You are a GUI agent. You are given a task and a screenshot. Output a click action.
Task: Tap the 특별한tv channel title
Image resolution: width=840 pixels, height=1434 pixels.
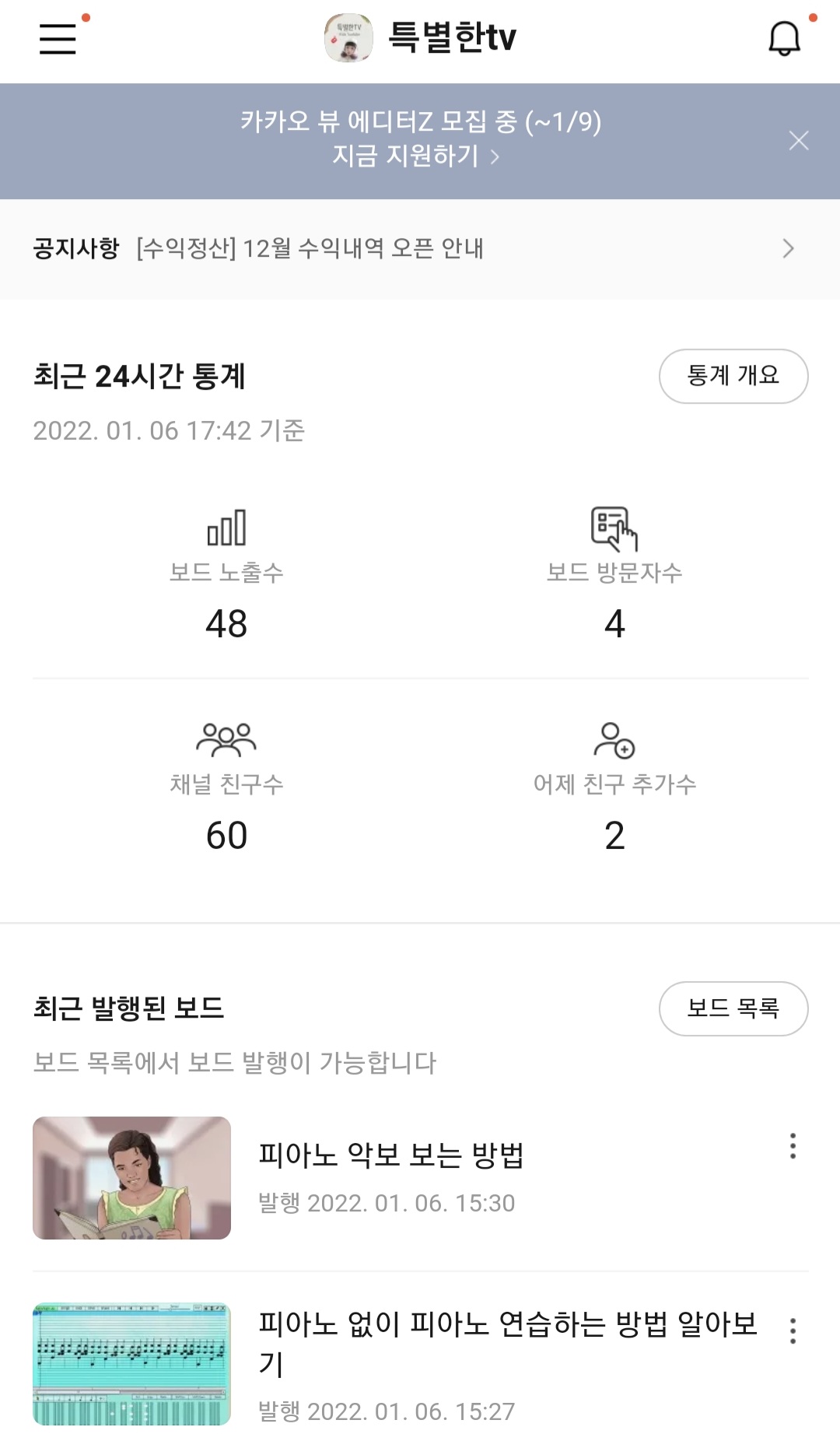[452, 37]
